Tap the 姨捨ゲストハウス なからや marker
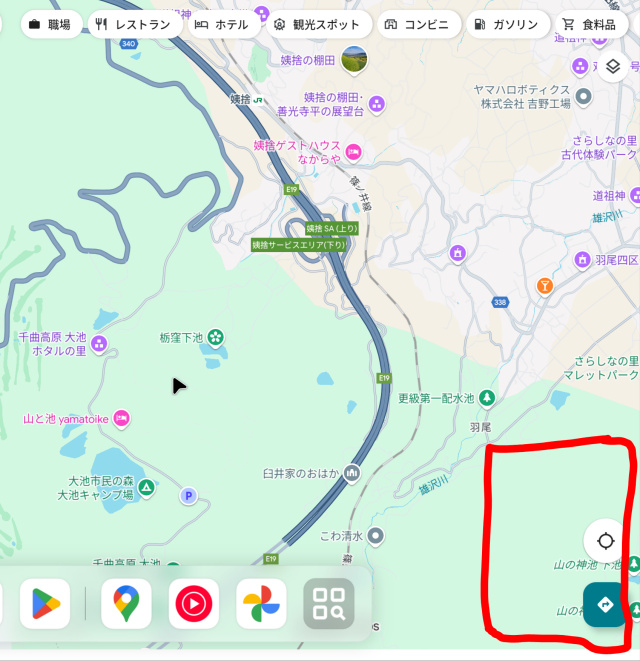Viewport: 640px width, 661px height. (x=353, y=151)
